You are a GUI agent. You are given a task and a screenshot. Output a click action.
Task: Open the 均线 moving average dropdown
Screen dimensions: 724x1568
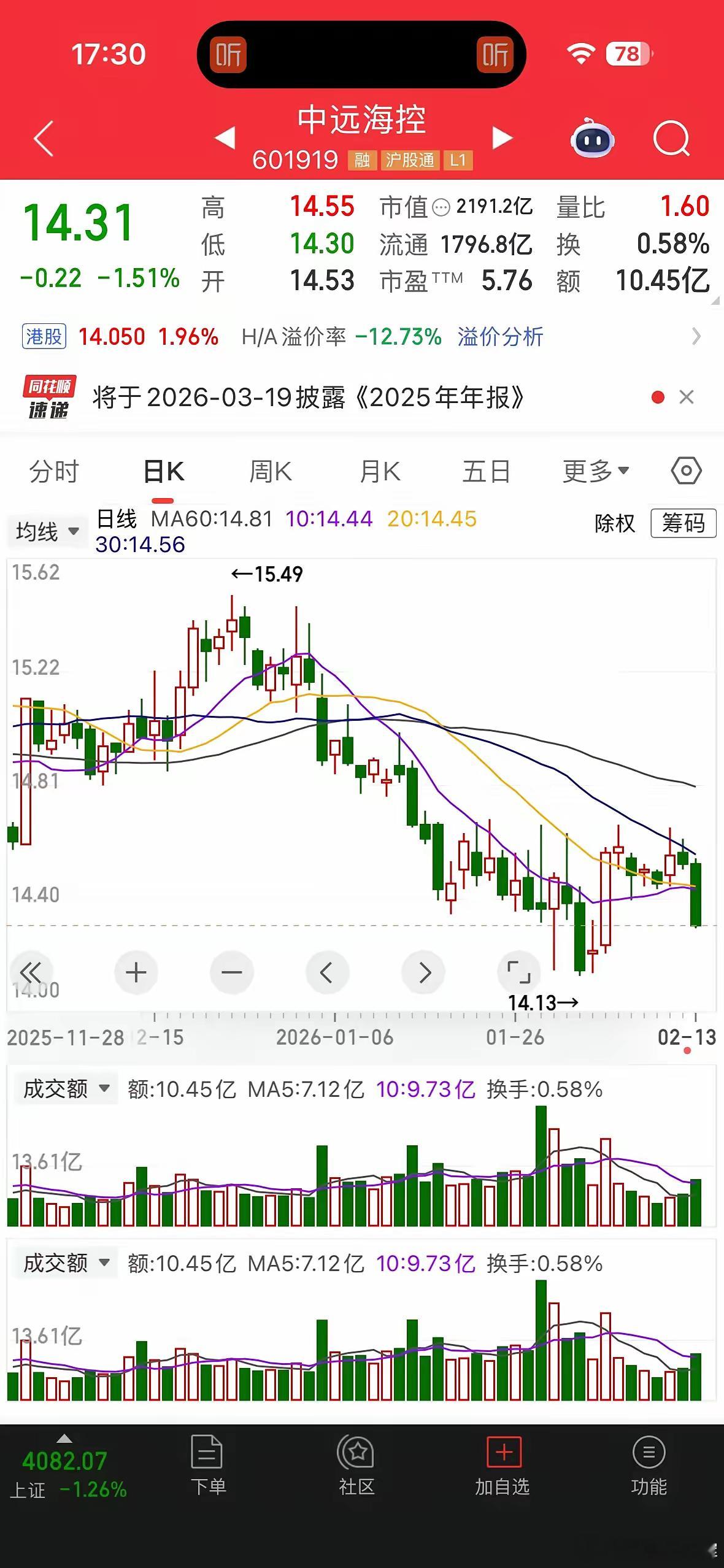pyautogui.click(x=47, y=531)
